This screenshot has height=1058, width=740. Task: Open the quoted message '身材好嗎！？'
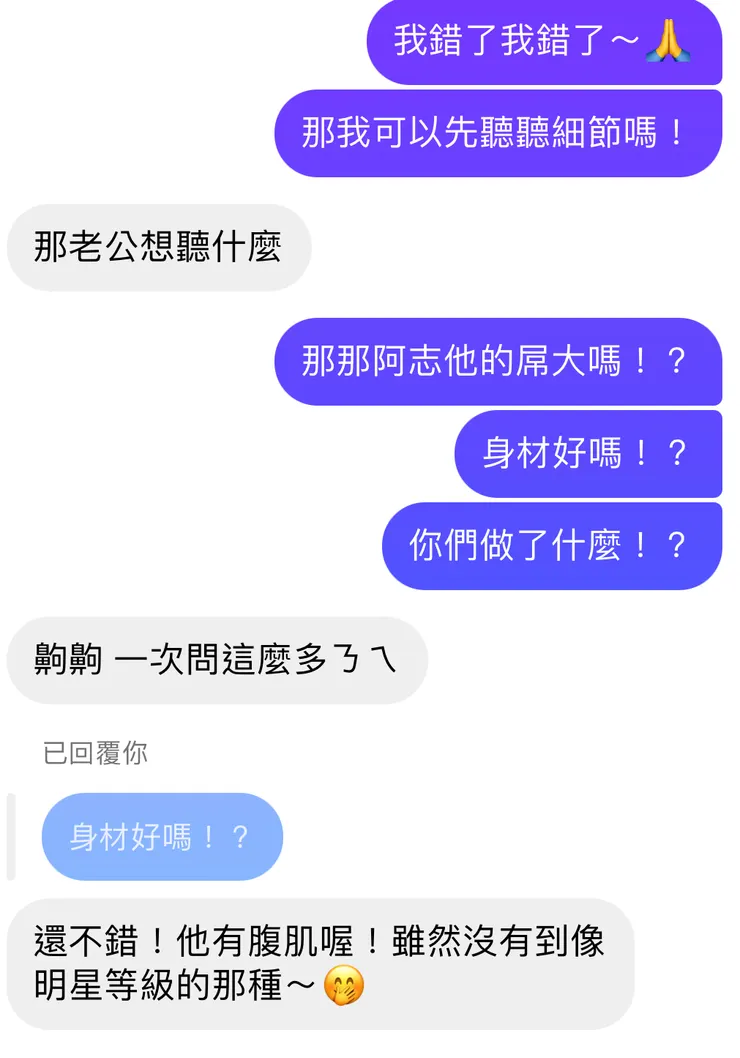click(161, 837)
